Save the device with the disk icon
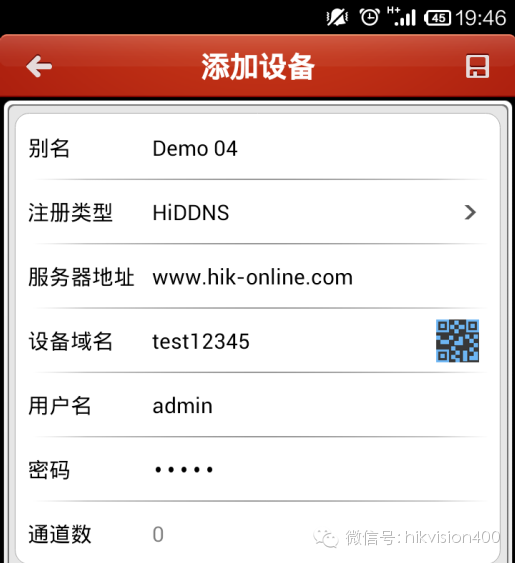This screenshot has width=517, height=563. pos(477,66)
